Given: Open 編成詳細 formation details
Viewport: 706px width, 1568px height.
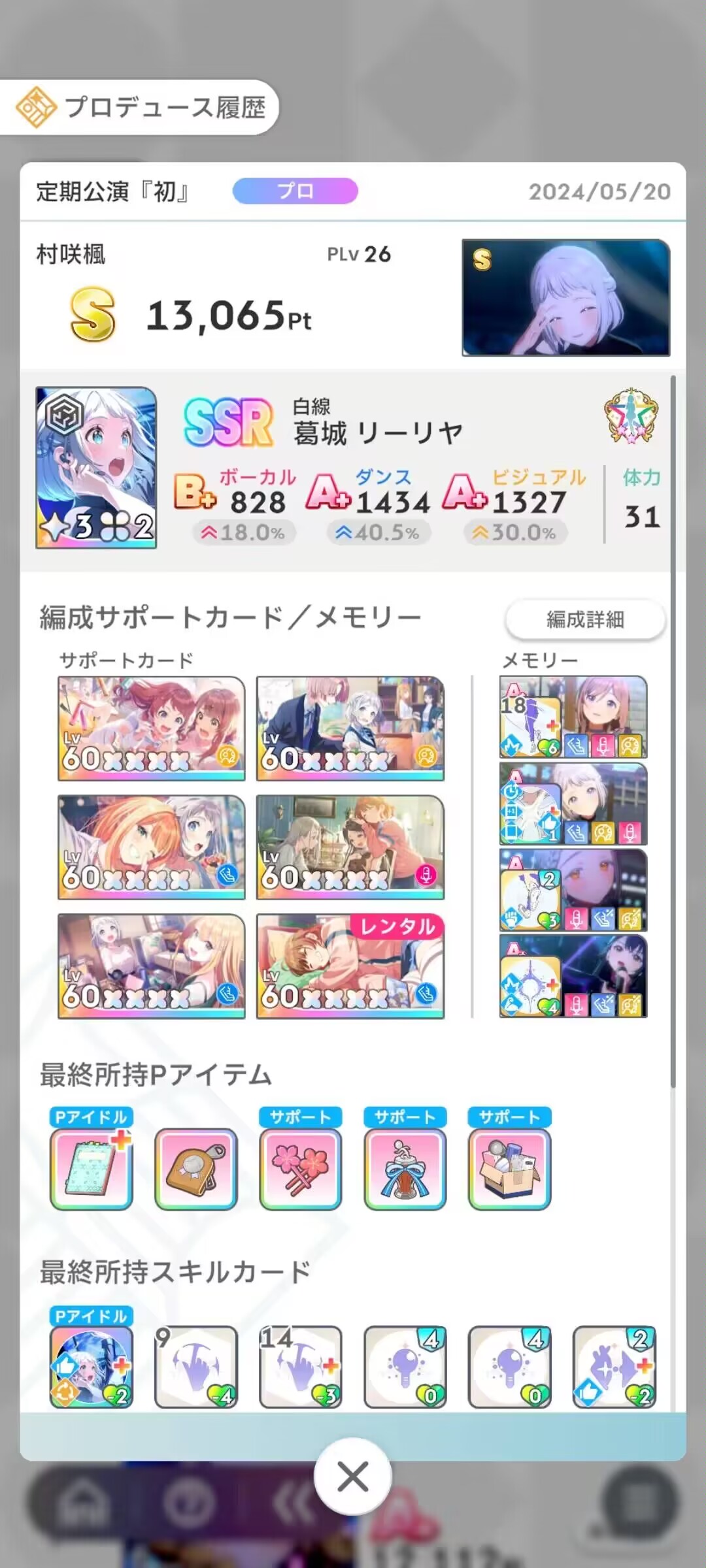Looking at the screenshot, I should click(585, 619).
